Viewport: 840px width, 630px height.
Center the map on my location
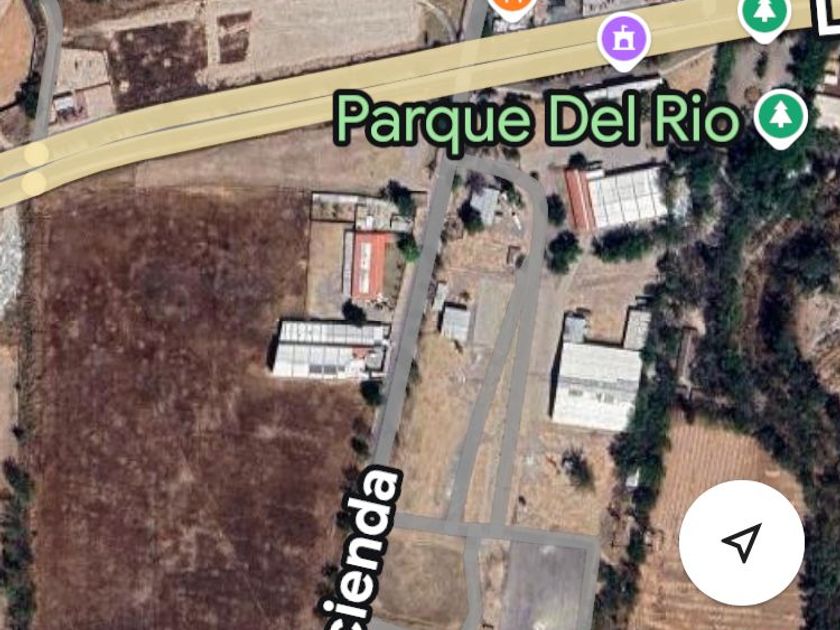coord(741,542)
